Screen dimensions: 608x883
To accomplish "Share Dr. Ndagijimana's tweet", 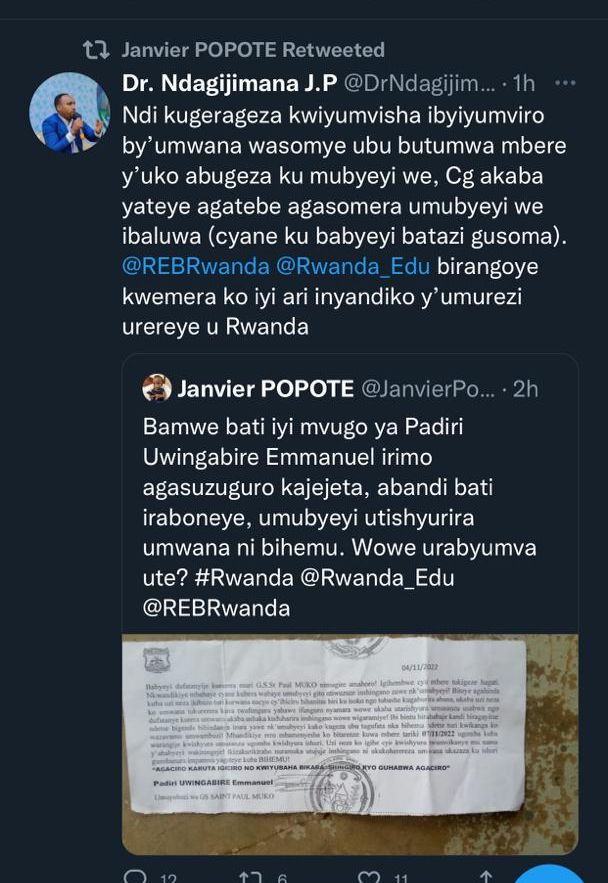I will [487, 877].
